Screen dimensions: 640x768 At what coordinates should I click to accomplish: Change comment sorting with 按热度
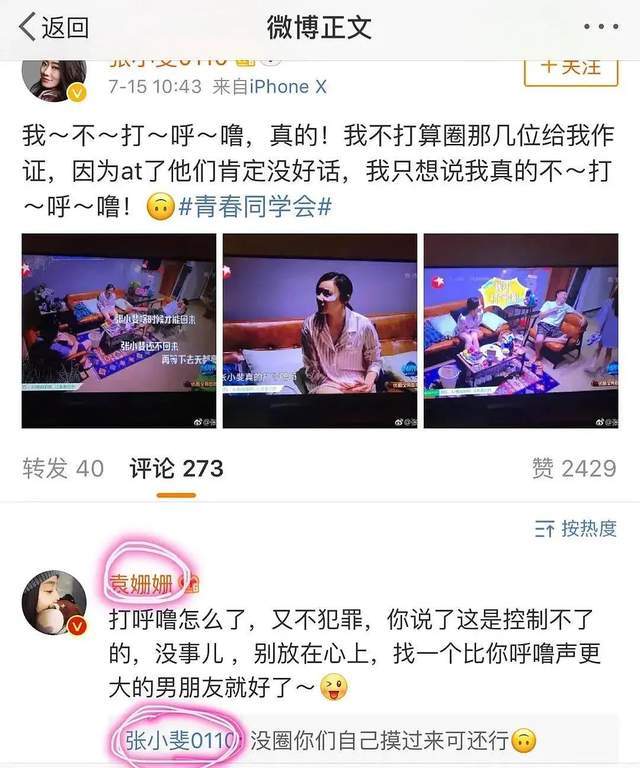[576, 529]
